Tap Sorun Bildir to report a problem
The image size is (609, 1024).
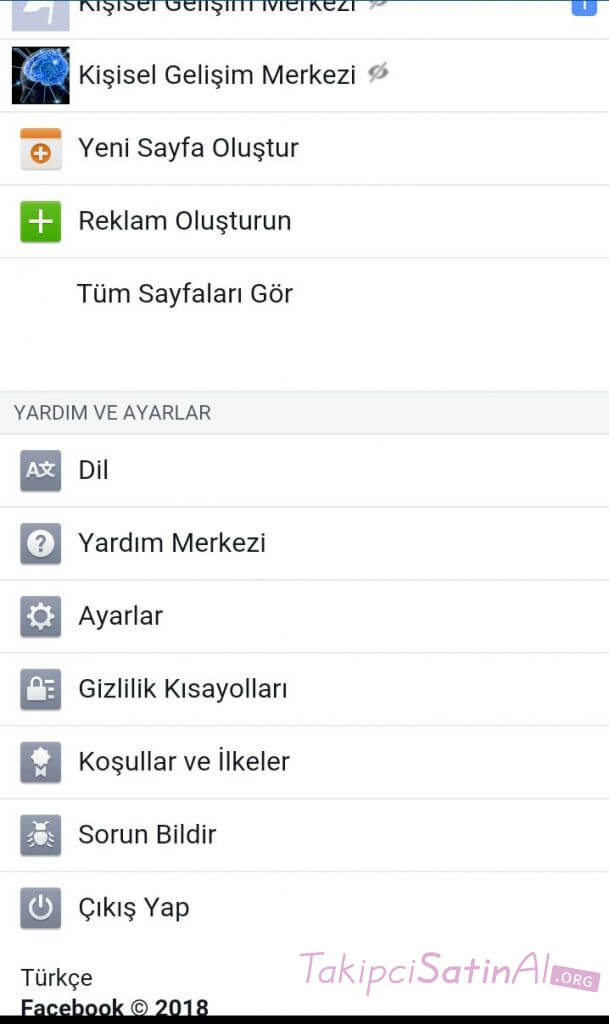pos(304,835)
